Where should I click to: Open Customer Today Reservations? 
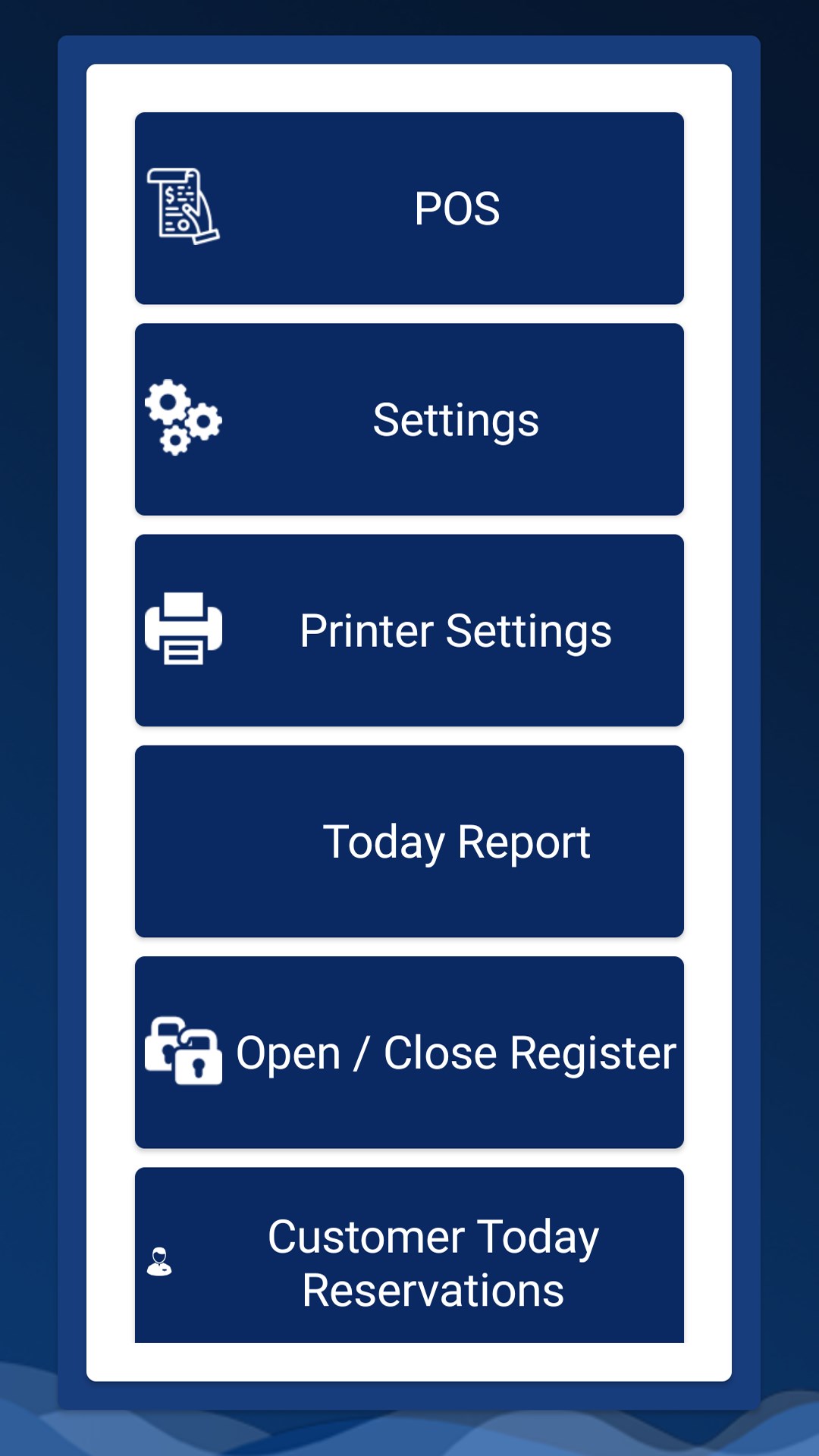409,1259
